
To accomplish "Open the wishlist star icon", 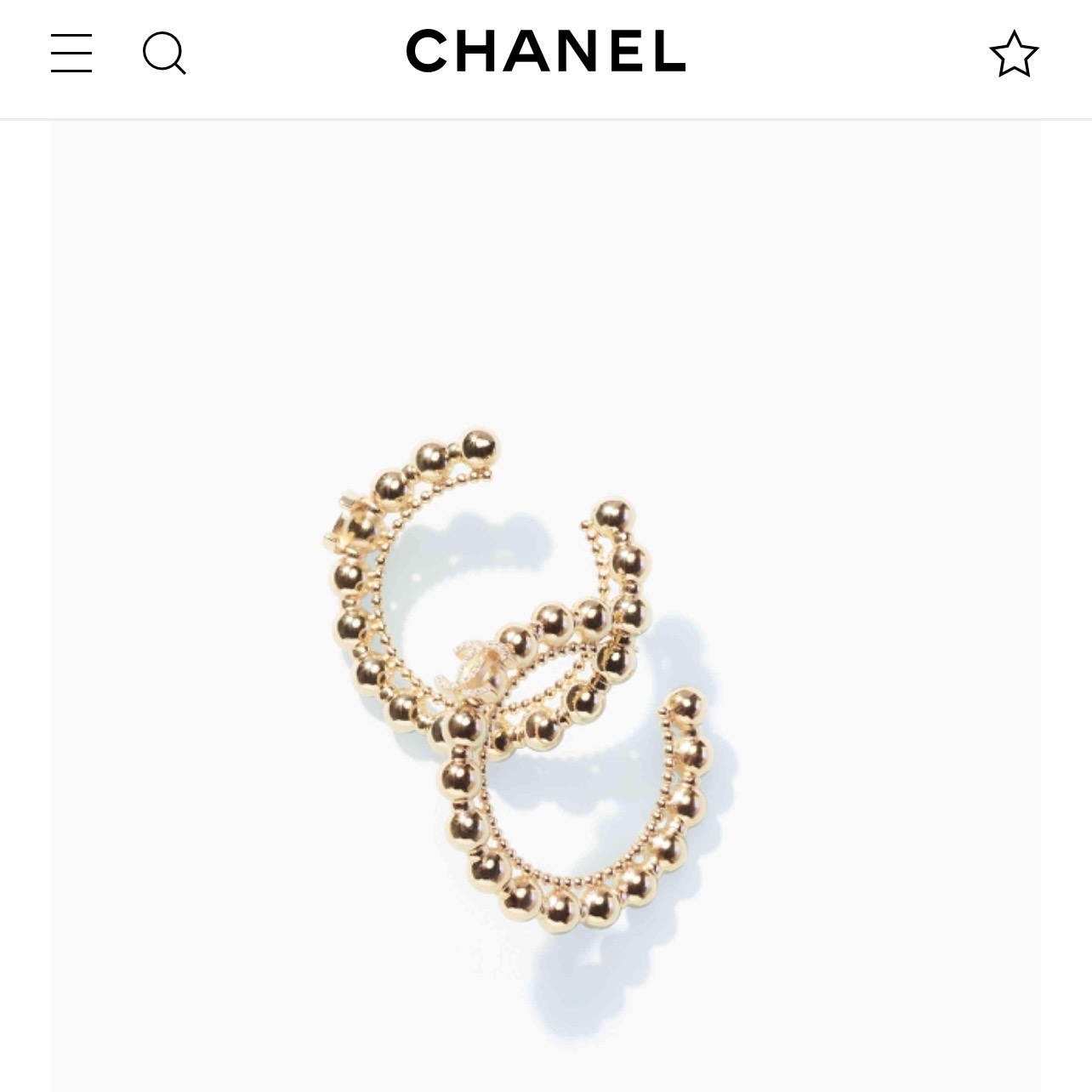I will click(1014, 54).
